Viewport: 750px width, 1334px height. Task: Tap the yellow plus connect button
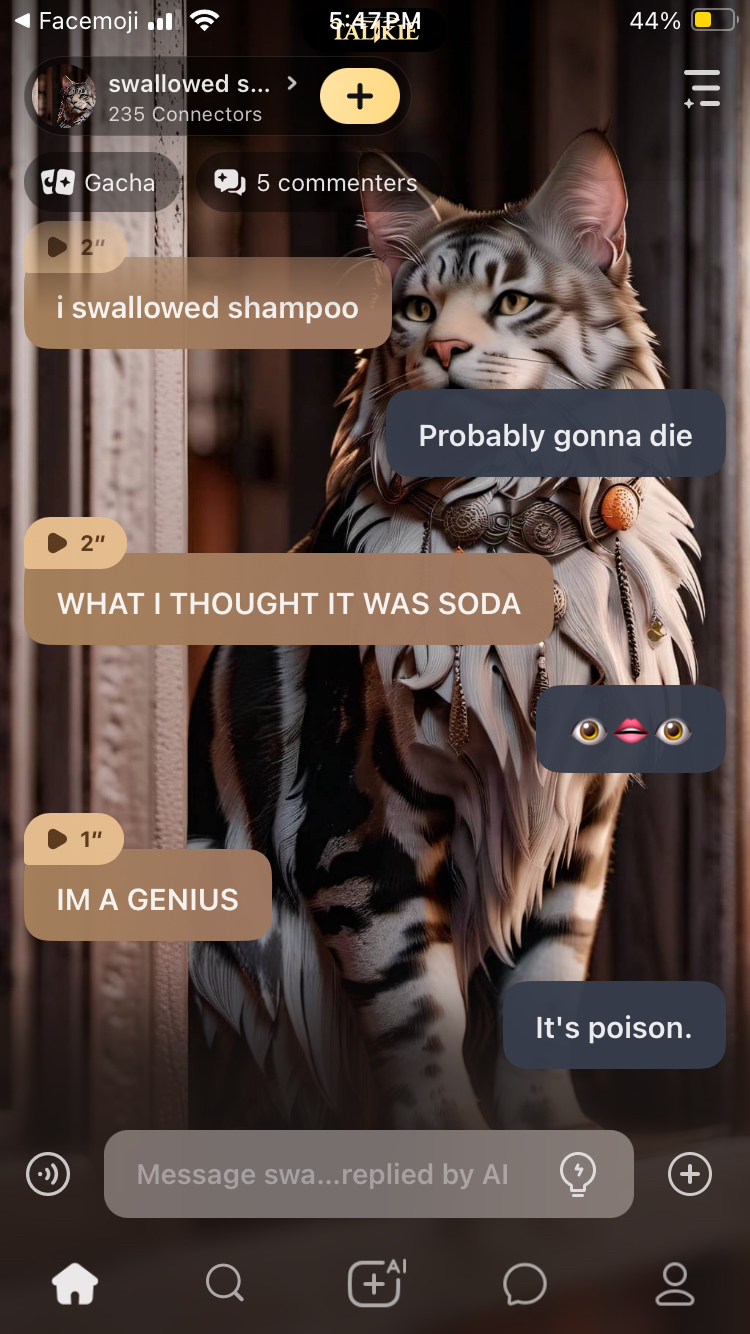(359, 97)
